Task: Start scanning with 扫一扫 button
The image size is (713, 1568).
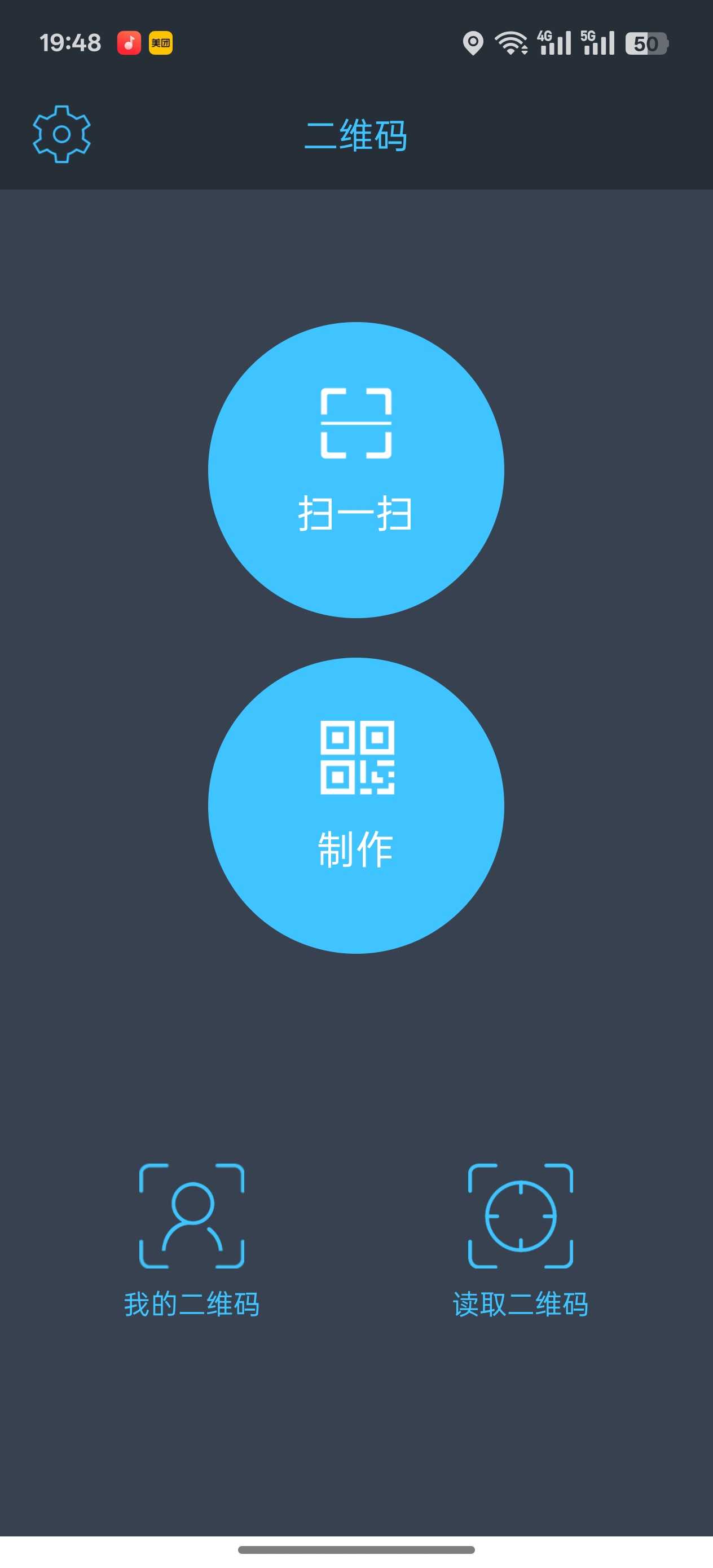Action: pyautogui.click(x=356, y=470)
